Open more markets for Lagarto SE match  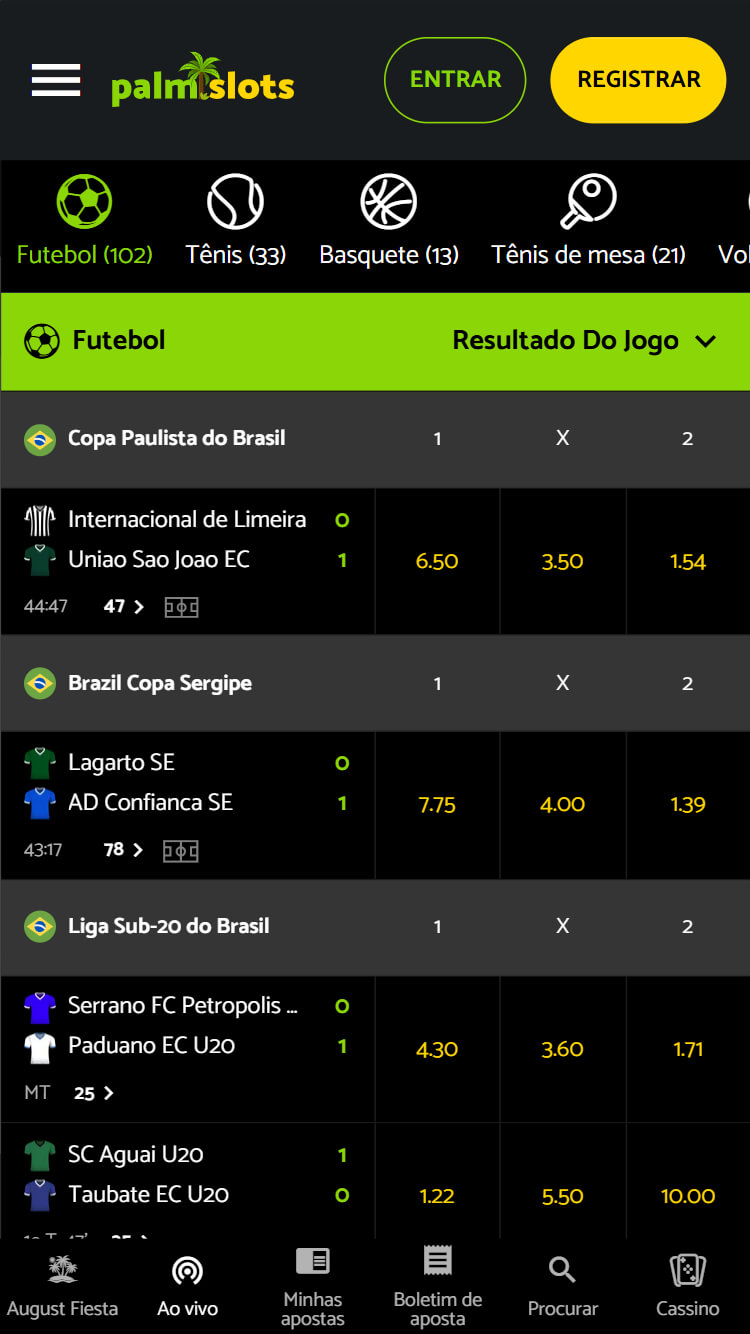click(124, 850)
